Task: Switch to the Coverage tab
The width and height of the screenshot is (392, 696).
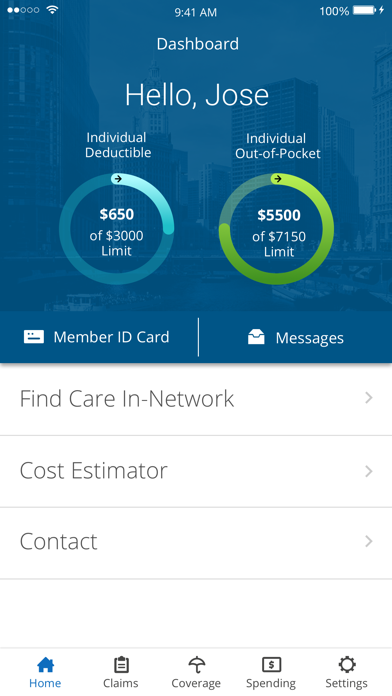Action: [x=196, y=672]
